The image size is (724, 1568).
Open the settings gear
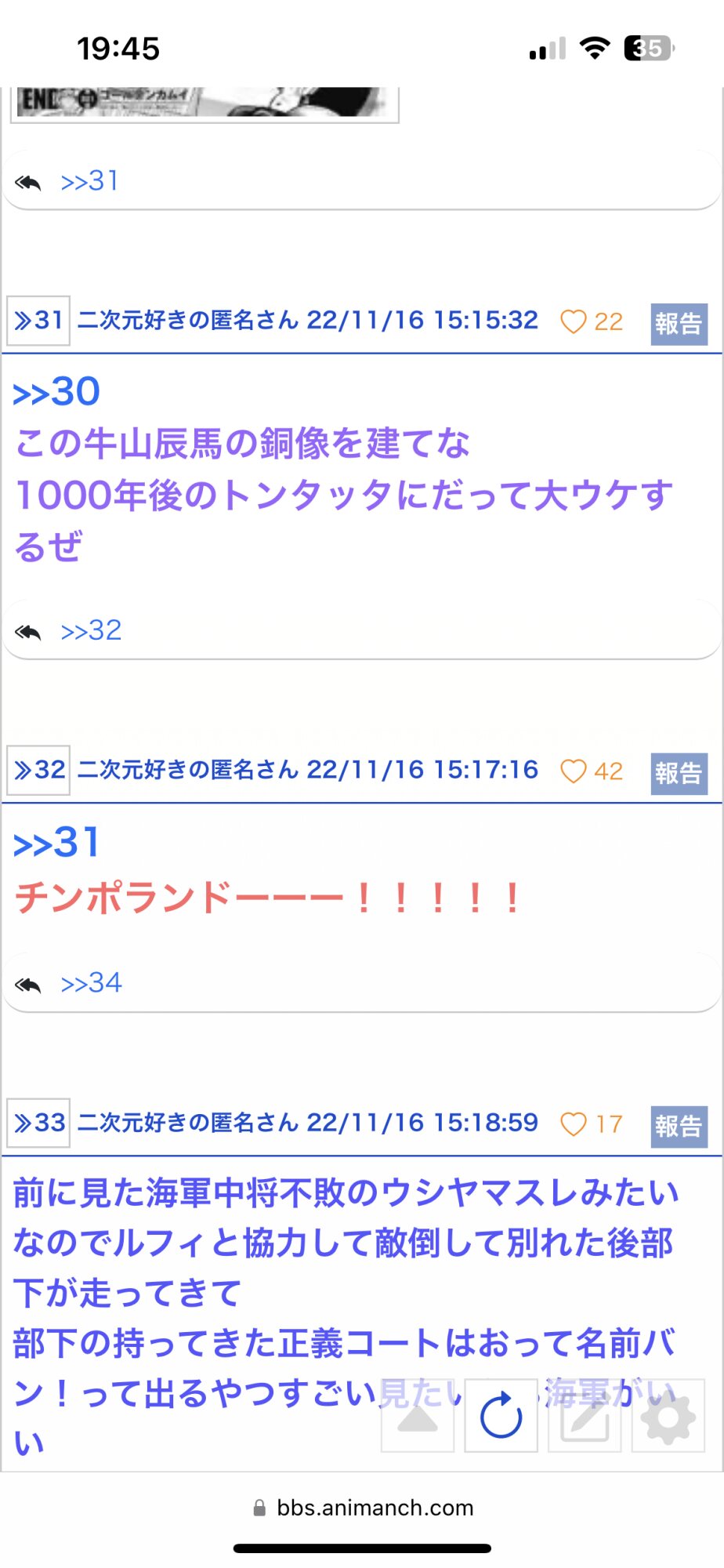pos(668,1416)
